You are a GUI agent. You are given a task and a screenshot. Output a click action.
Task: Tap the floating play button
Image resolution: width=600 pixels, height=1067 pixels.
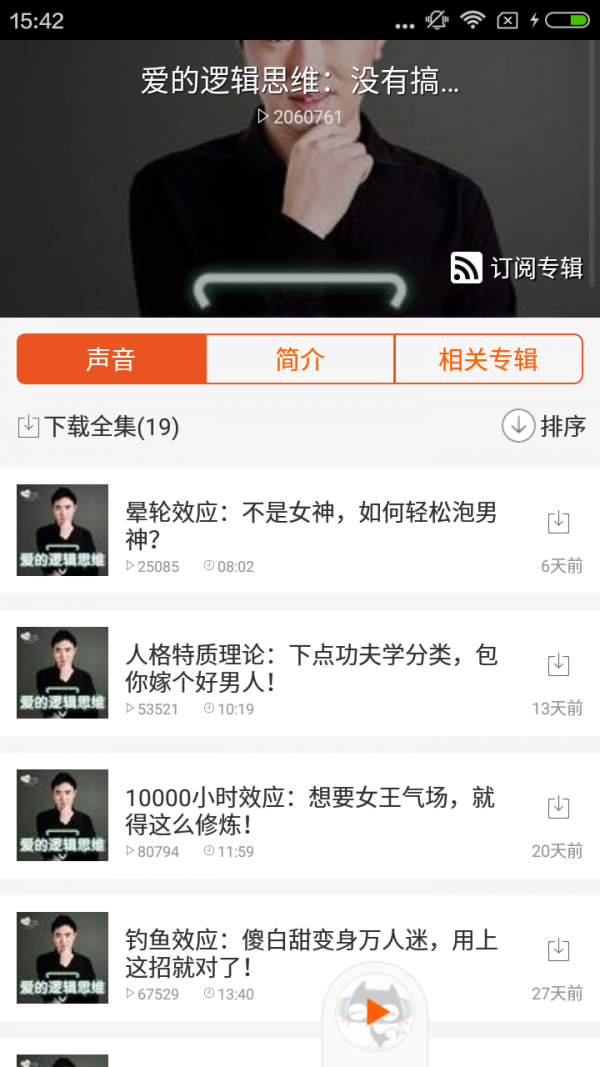tap(376, 1012)
